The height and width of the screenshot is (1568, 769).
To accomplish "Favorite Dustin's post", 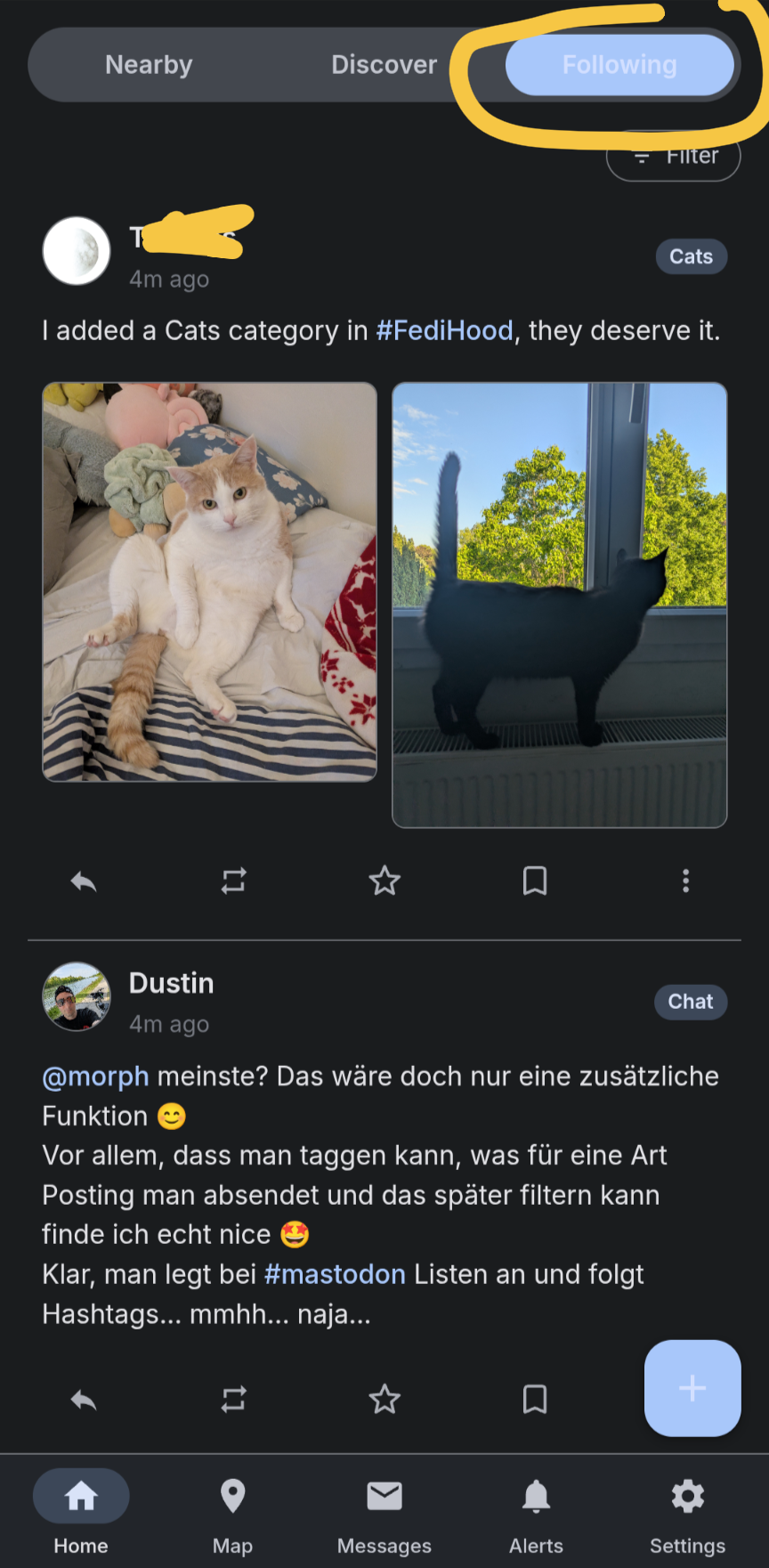I will [384, 1400].
